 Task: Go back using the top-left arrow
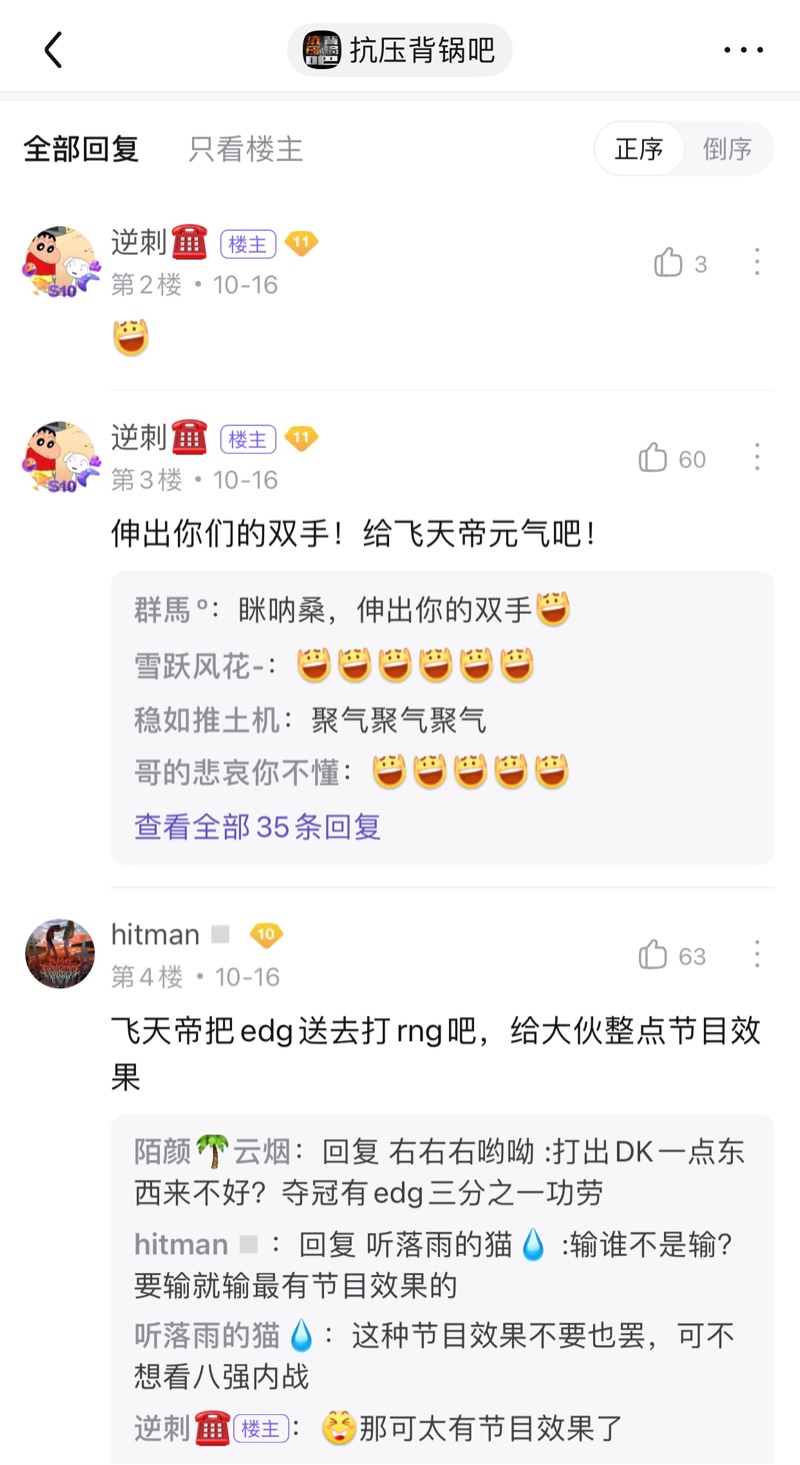[54, 50]
